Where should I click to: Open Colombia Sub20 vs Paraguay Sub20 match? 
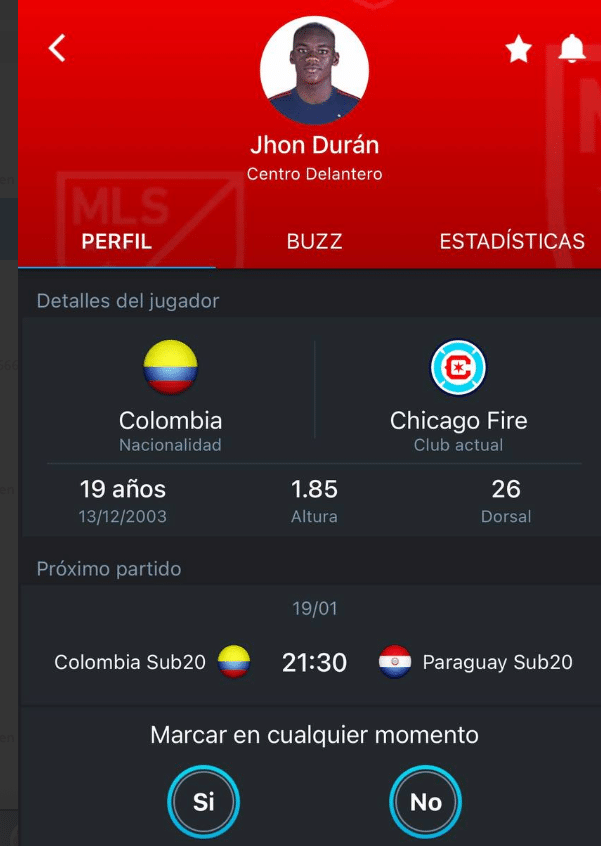tap(314, 662)
